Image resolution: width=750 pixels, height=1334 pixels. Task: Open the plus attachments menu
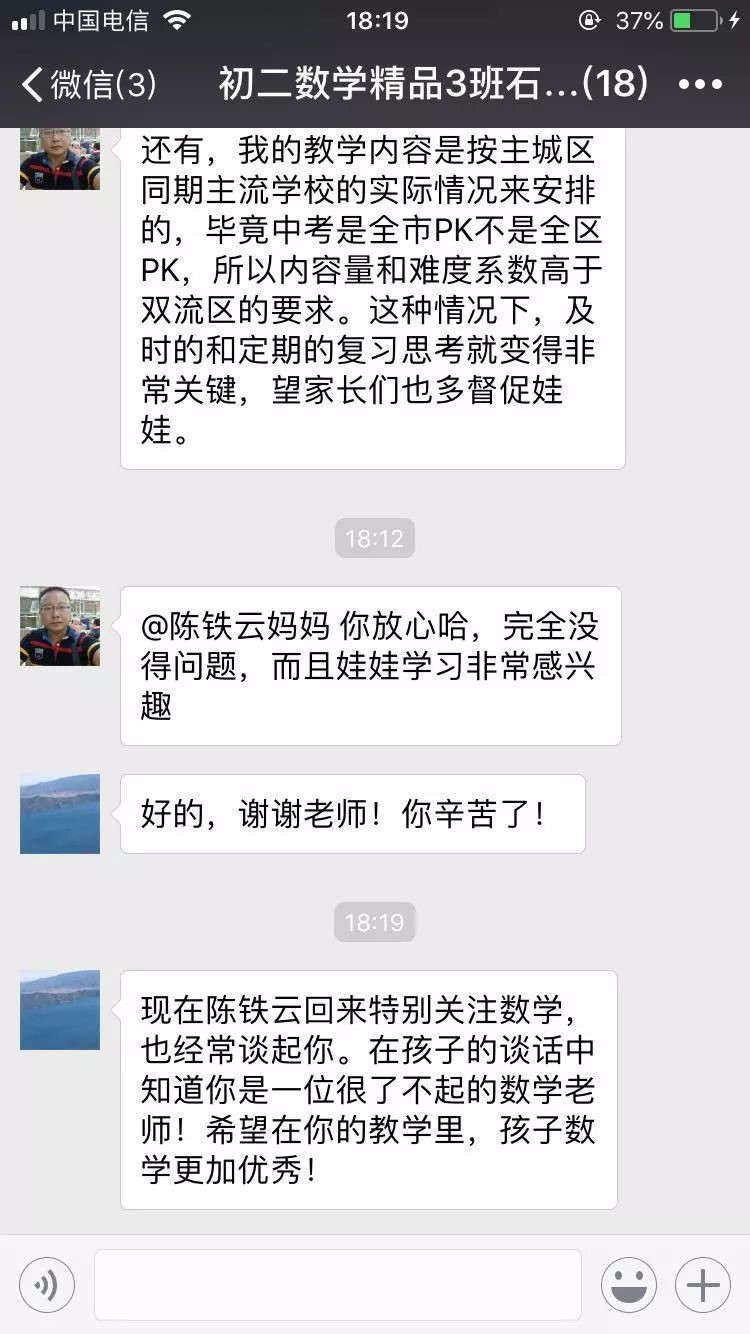click(703, 1285)
